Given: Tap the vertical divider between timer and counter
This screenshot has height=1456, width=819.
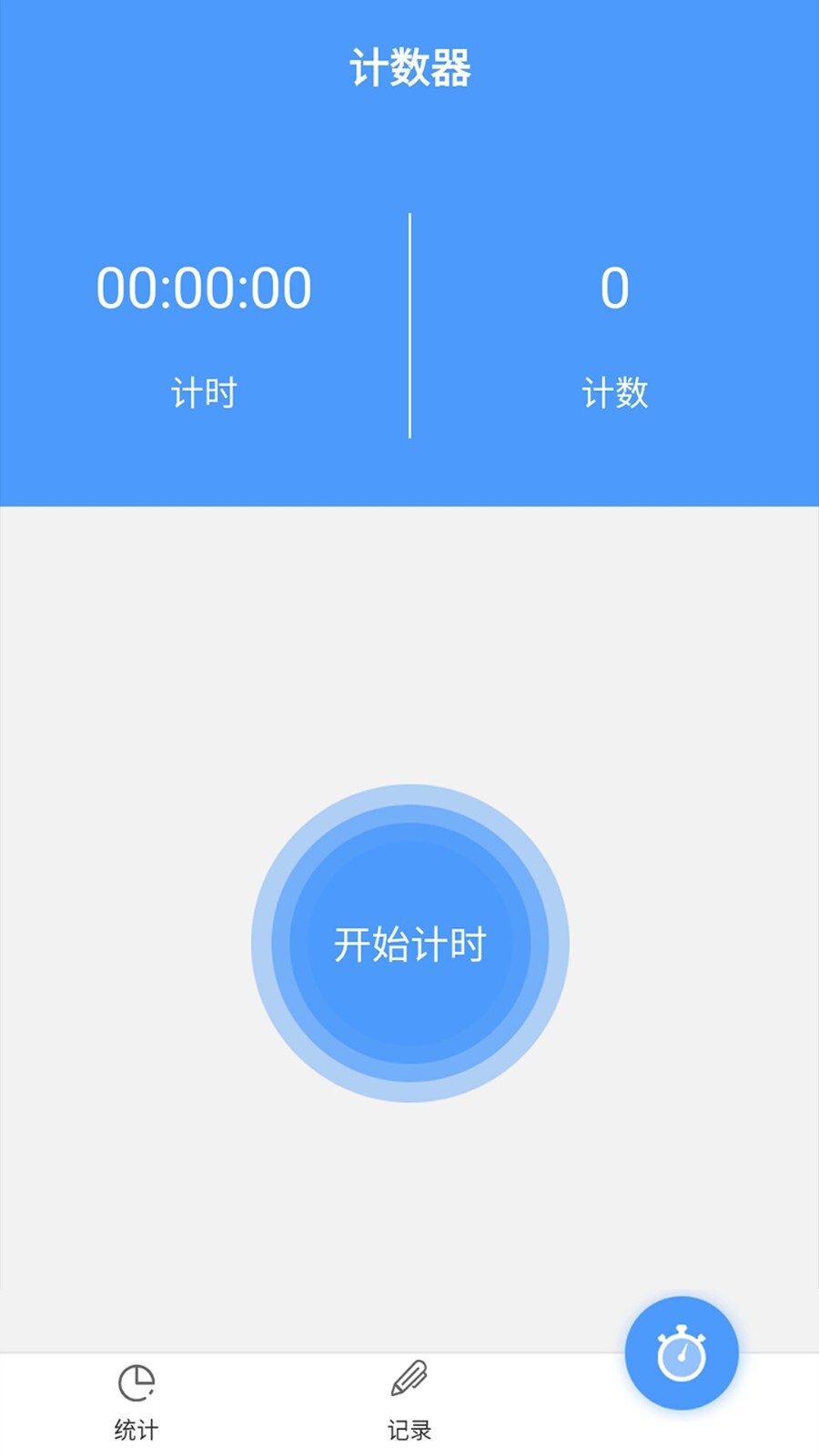Looking at the screenshot, I should click(x=410, y=323).
